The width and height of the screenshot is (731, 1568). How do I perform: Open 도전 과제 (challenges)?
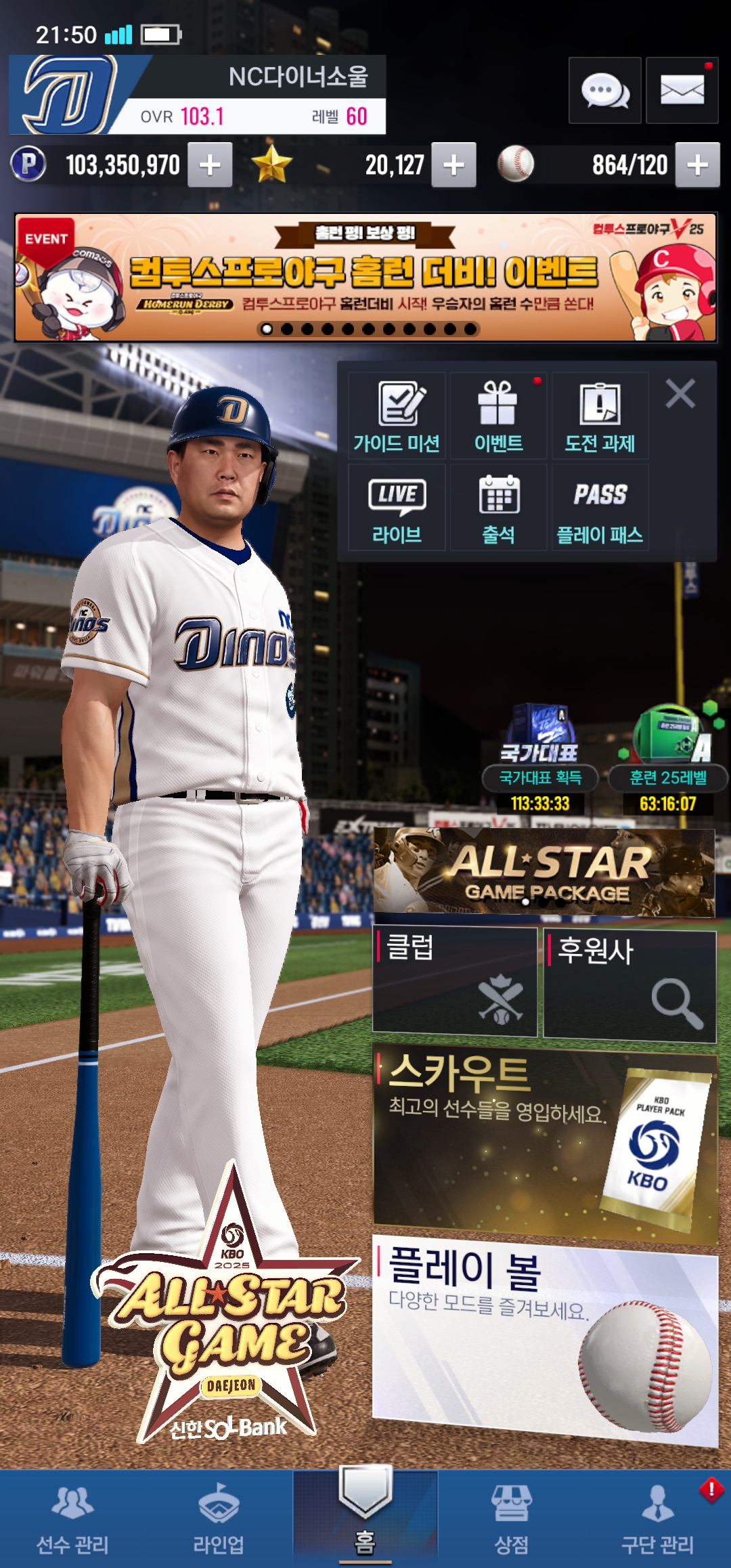[x=600, y=416]
